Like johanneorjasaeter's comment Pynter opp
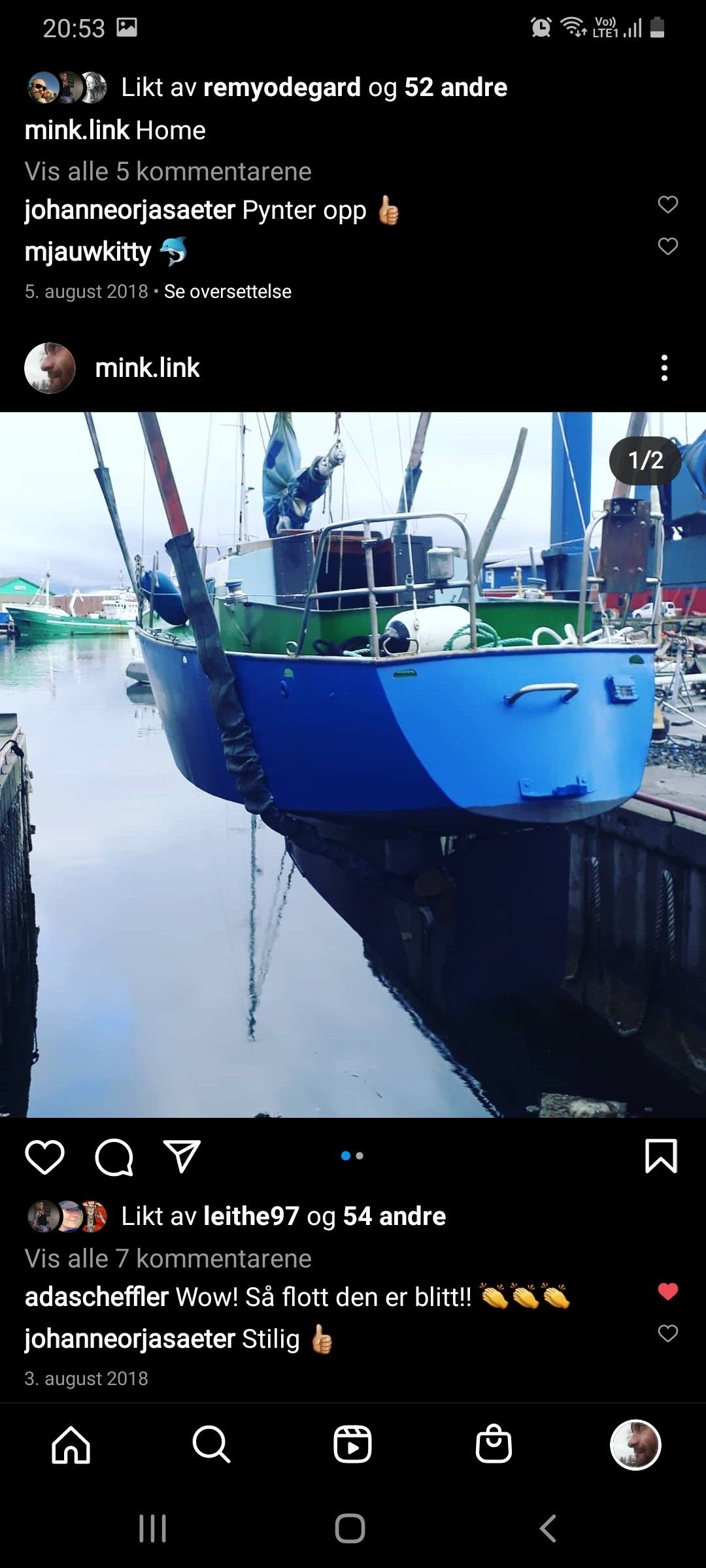Viewport: 706px width, 1568px height. tap(667, 204)
